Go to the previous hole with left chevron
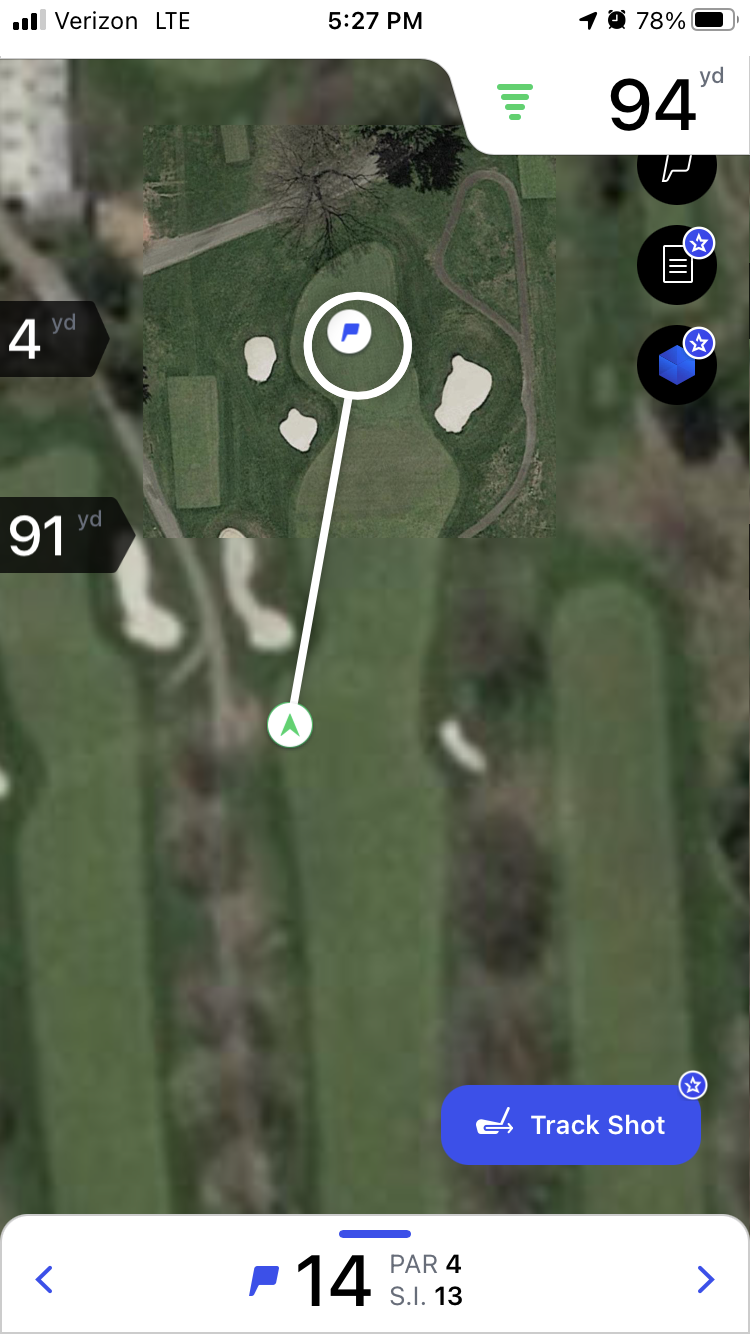This screenshot has height=1334, width=750. (x=44, y=1279)
